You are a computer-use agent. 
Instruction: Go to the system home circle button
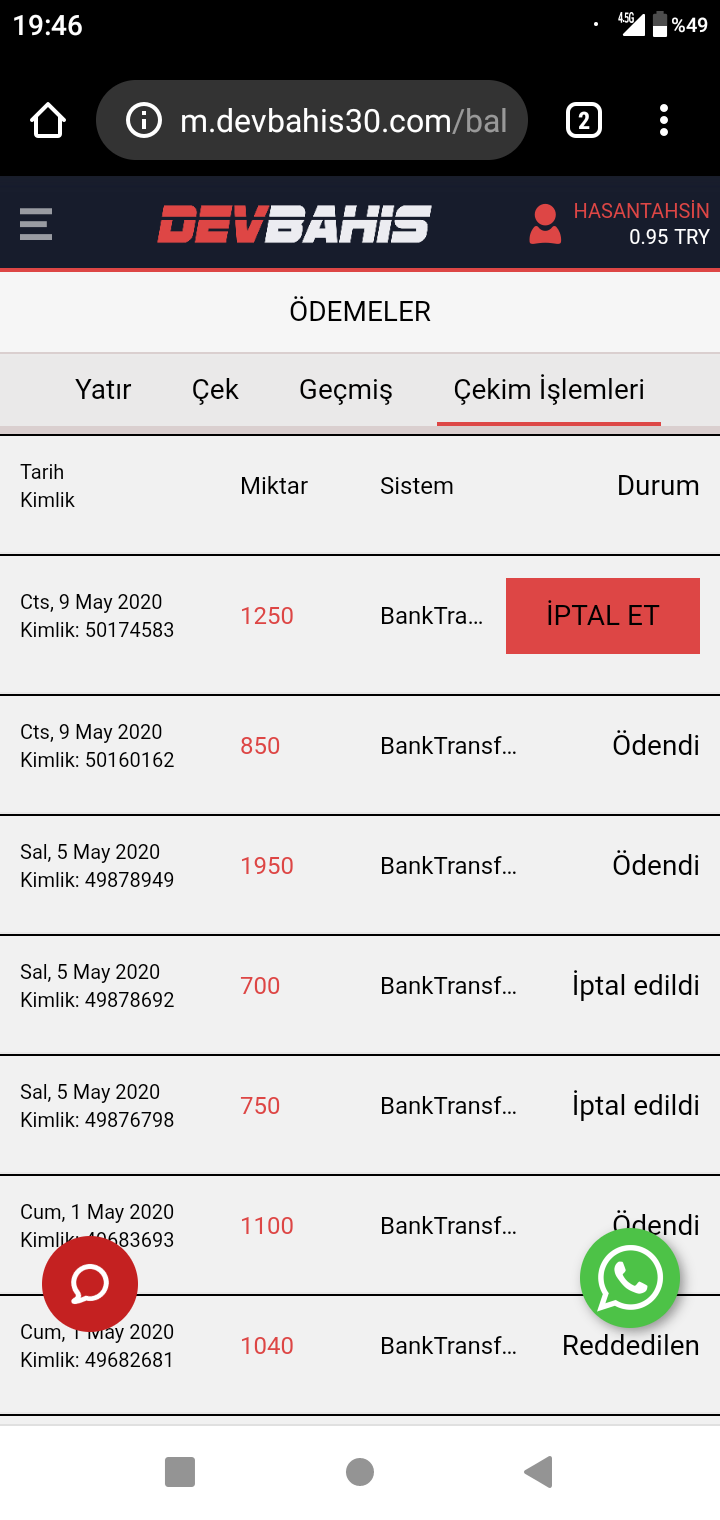[x=360, y=1472]
